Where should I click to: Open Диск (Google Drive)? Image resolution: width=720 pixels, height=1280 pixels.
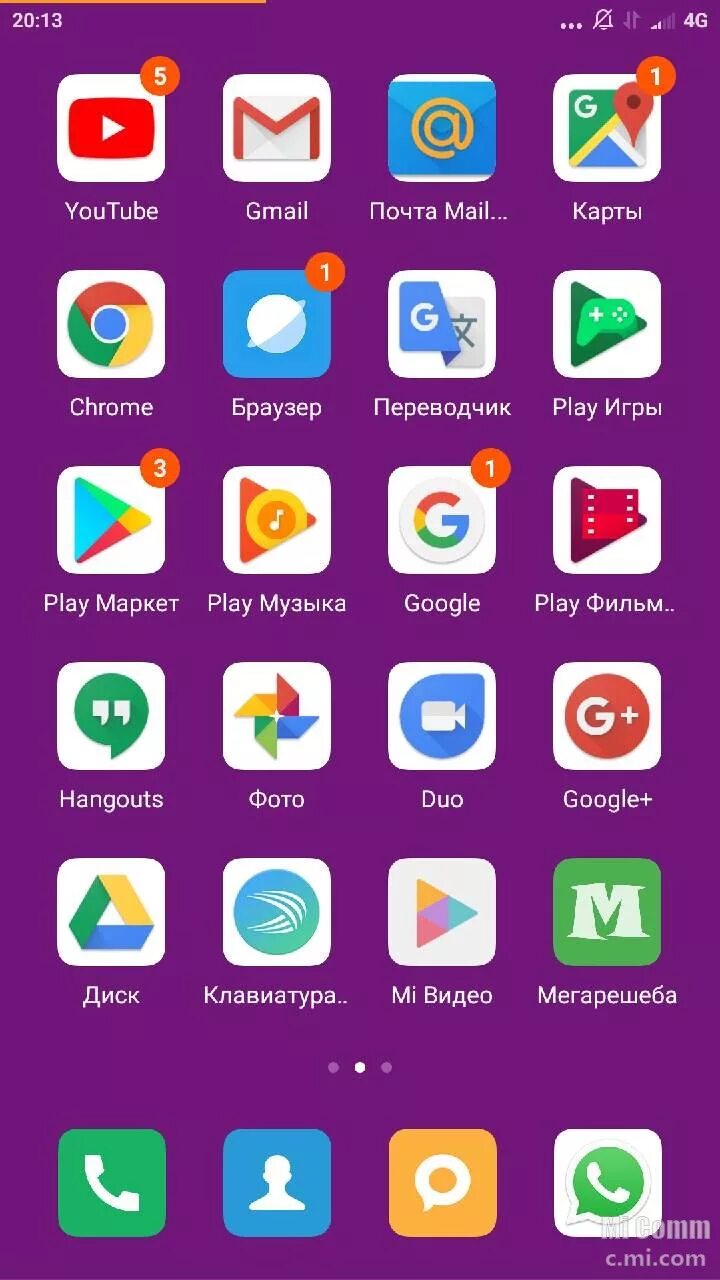coord(111,912)
